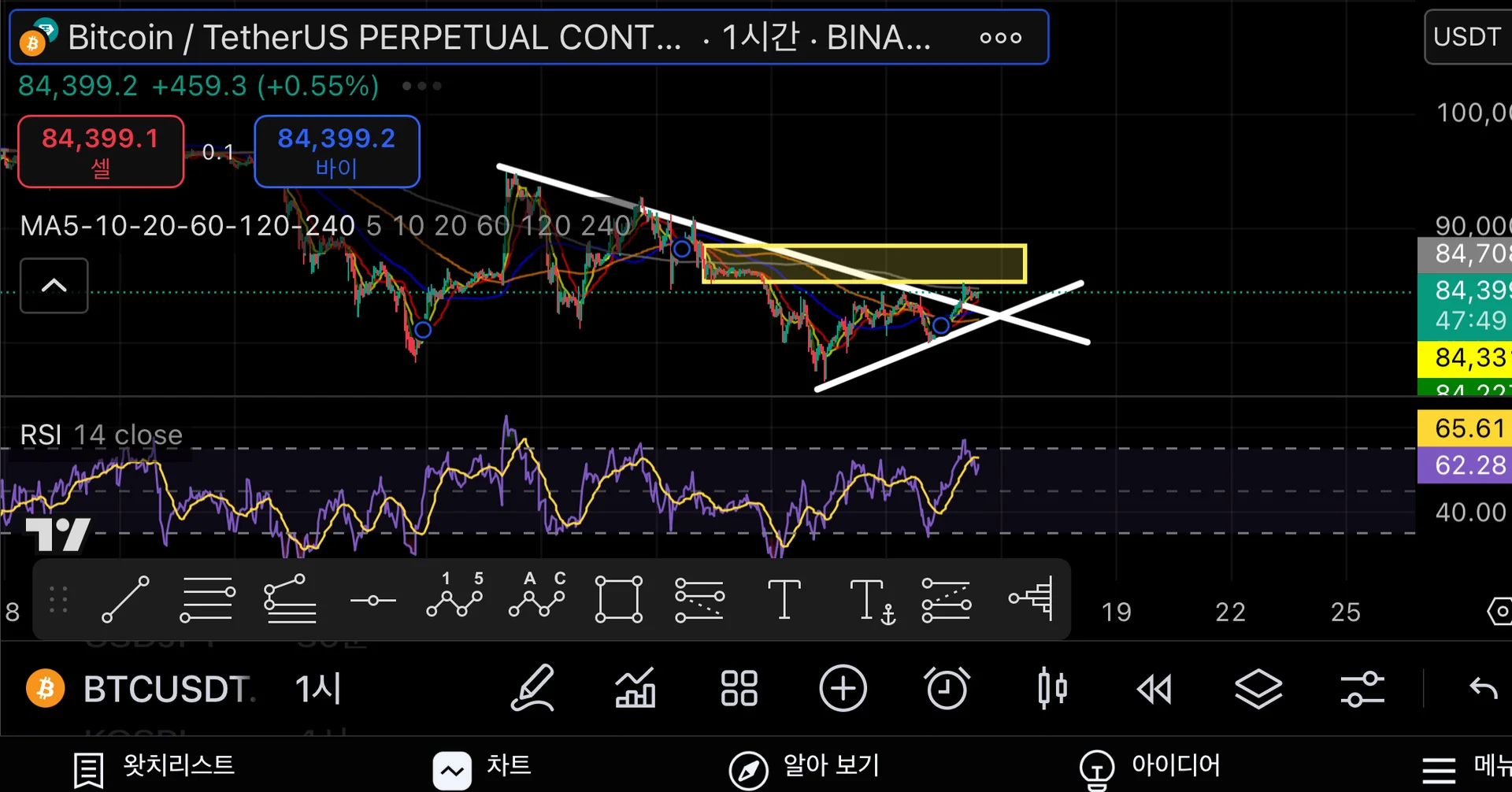Change the candlestick chart type
1512x792 pixels.
click(x=1051, y=689)
